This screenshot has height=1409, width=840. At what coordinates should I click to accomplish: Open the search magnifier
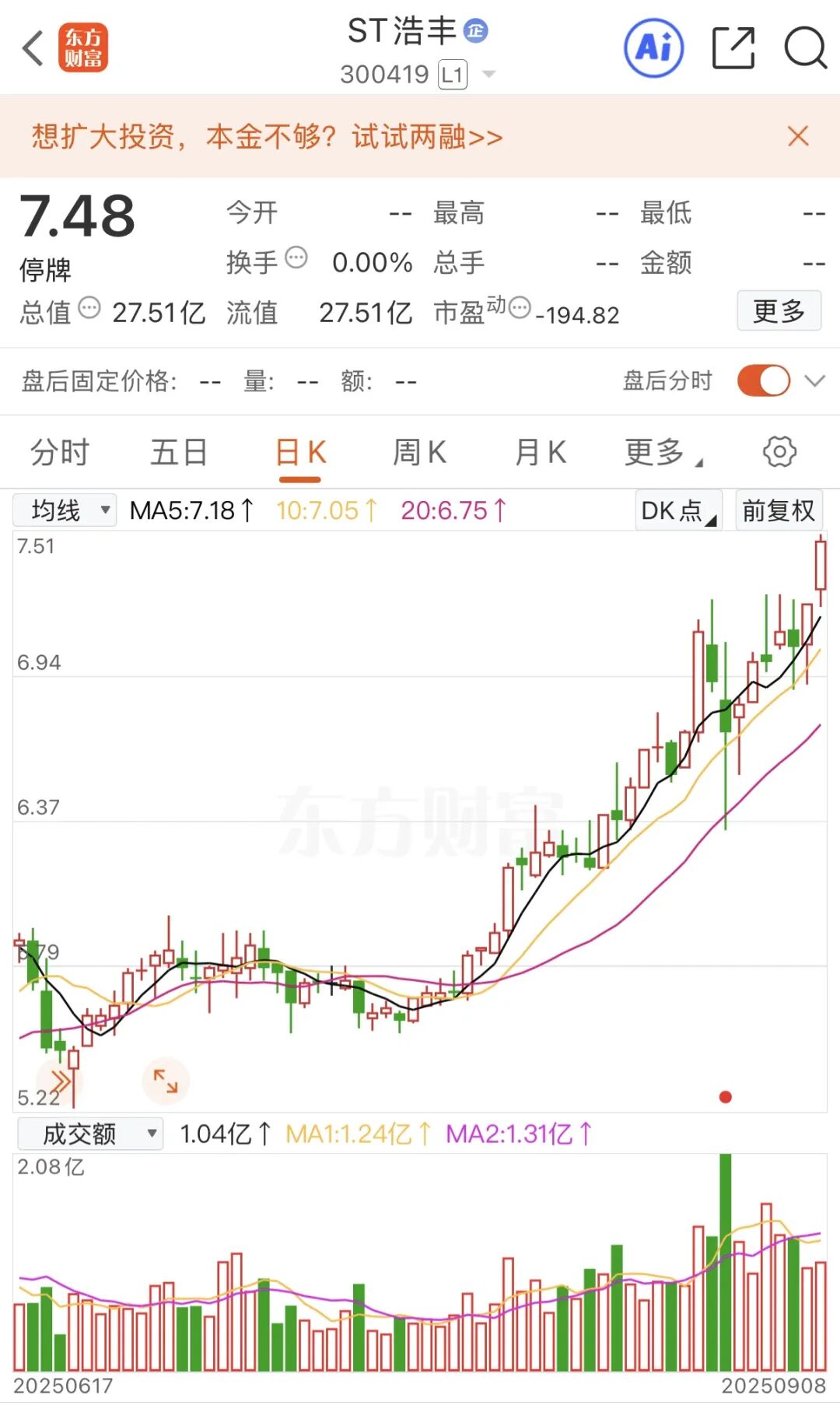pos(804,48)
